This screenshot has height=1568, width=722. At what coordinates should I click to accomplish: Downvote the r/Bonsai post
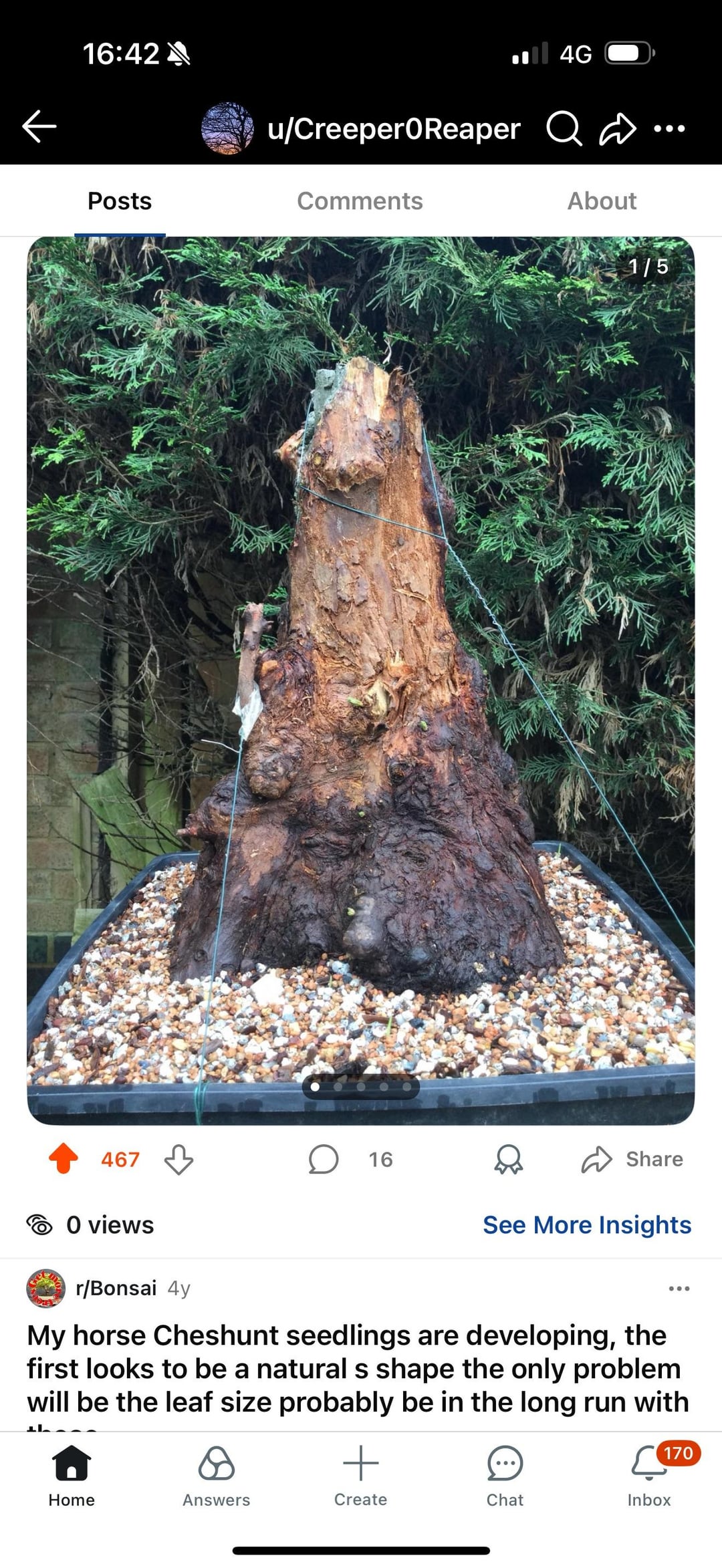(178, 1159)
